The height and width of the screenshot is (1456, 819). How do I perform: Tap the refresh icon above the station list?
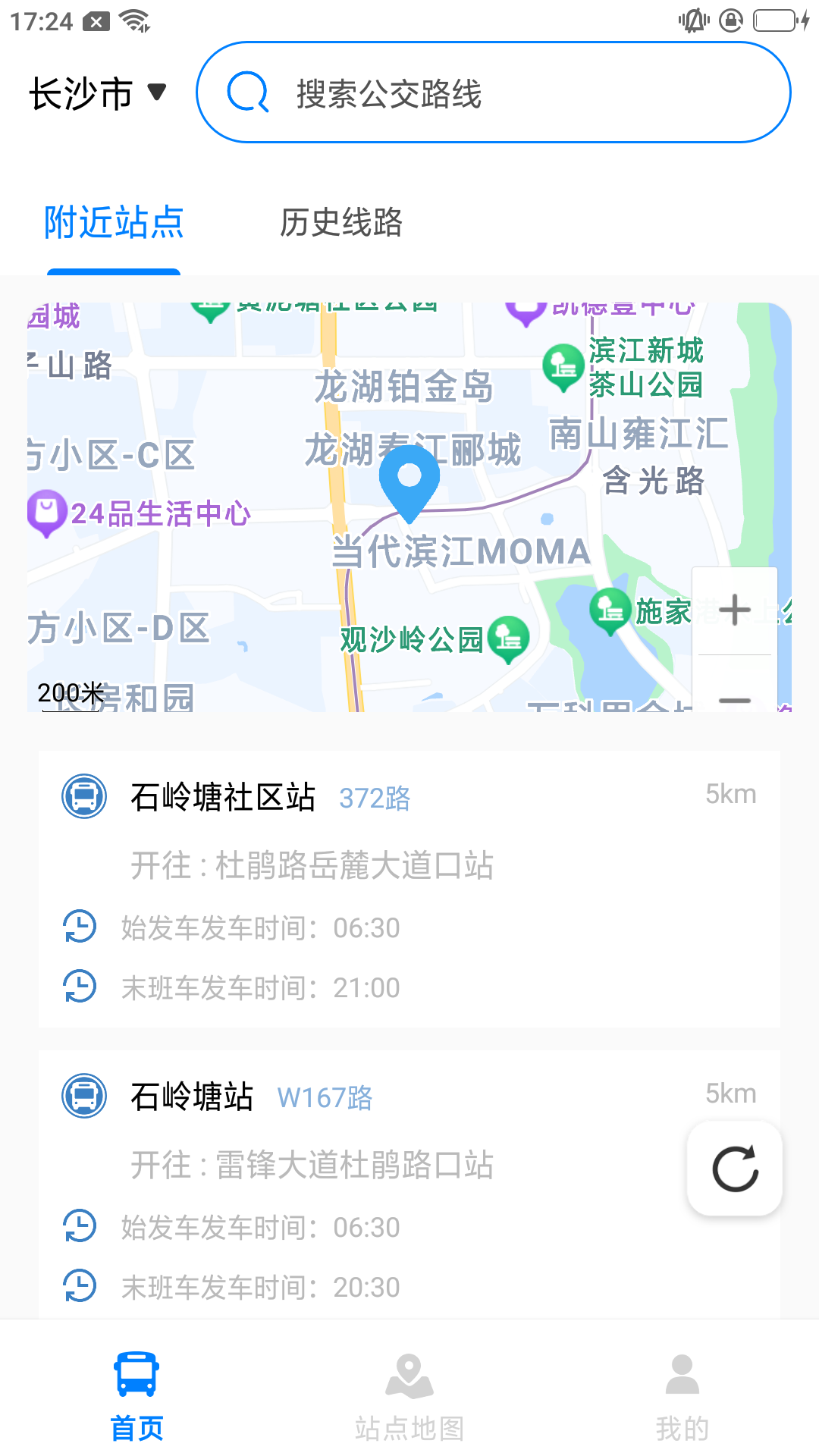click(x=733, y=1168)
